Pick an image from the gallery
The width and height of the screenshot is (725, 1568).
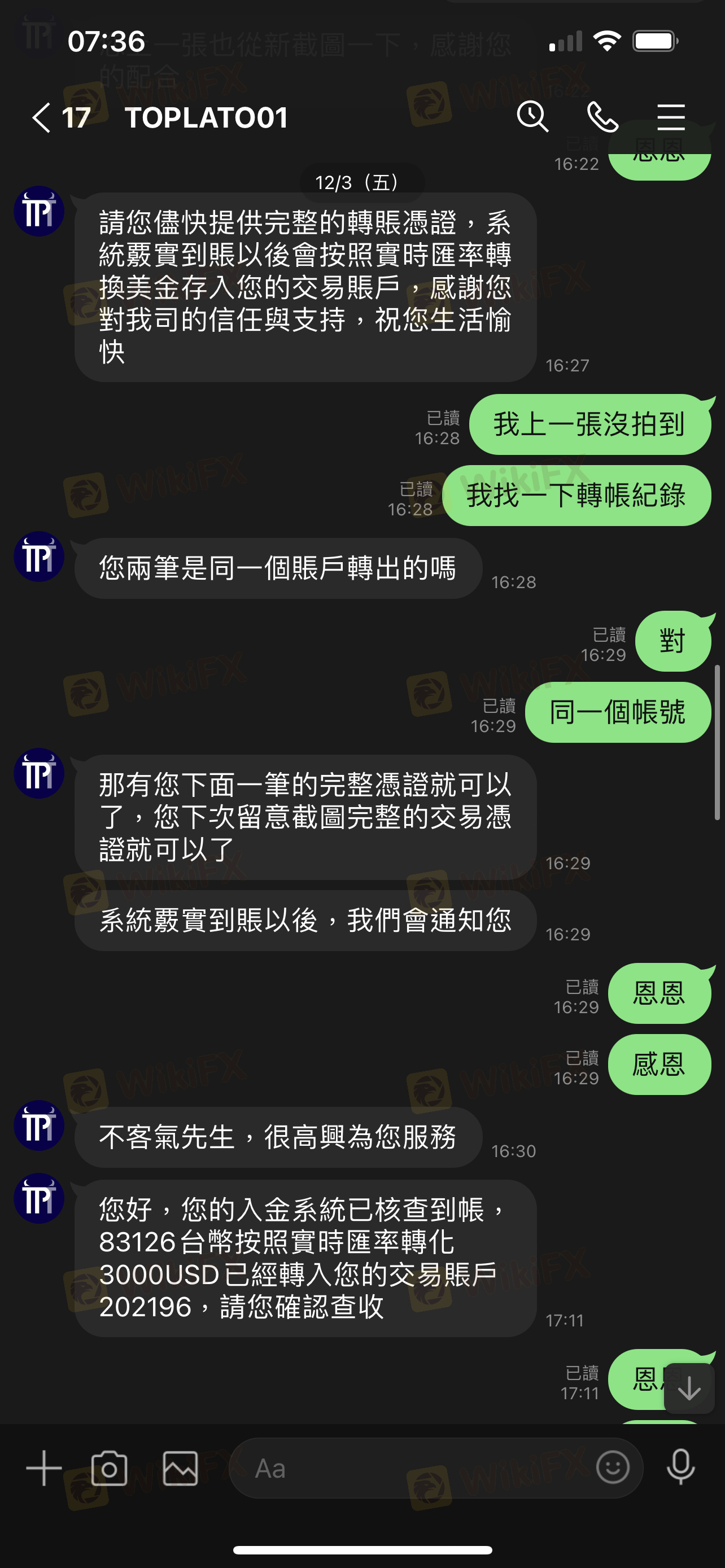[x=180, y=1468]
